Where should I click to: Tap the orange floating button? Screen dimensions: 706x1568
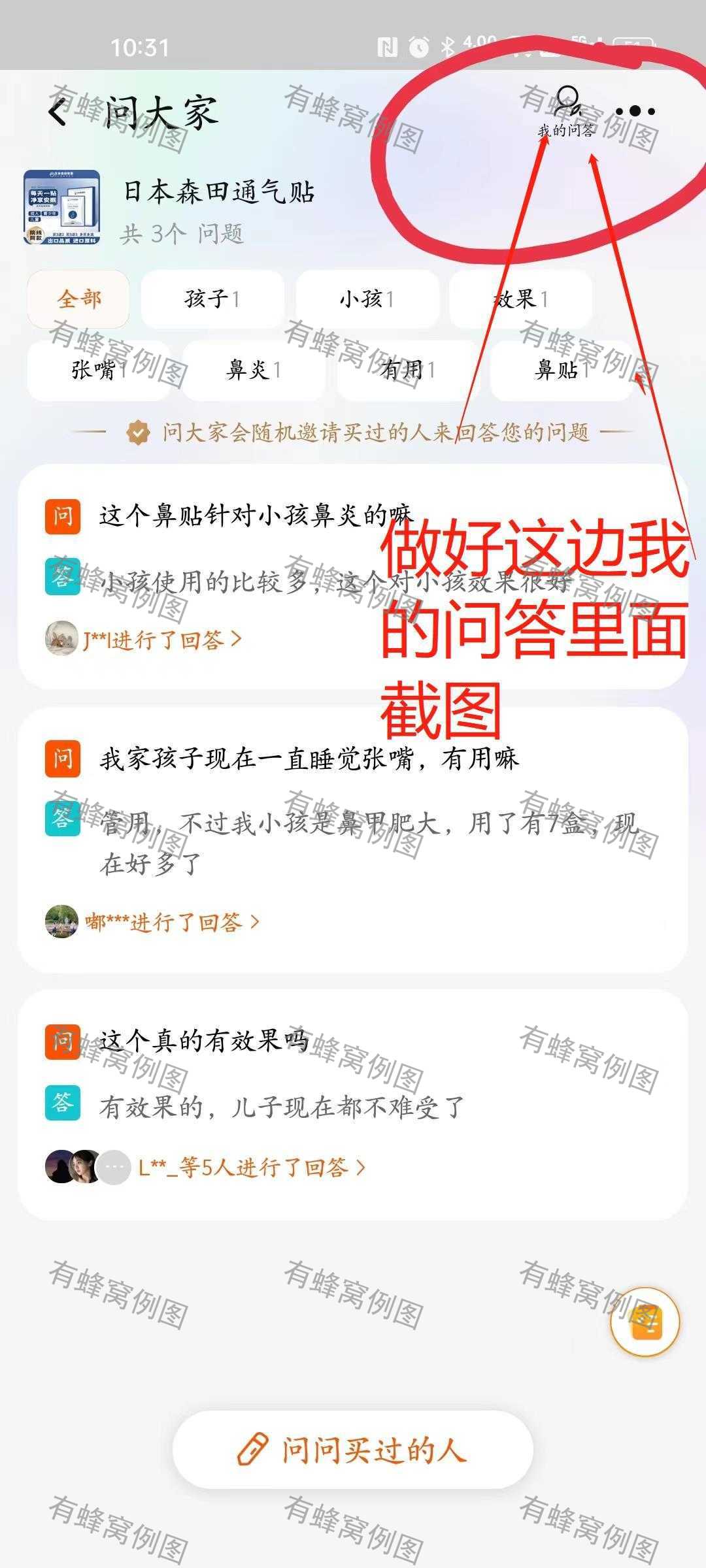(x=645, y=1321)
